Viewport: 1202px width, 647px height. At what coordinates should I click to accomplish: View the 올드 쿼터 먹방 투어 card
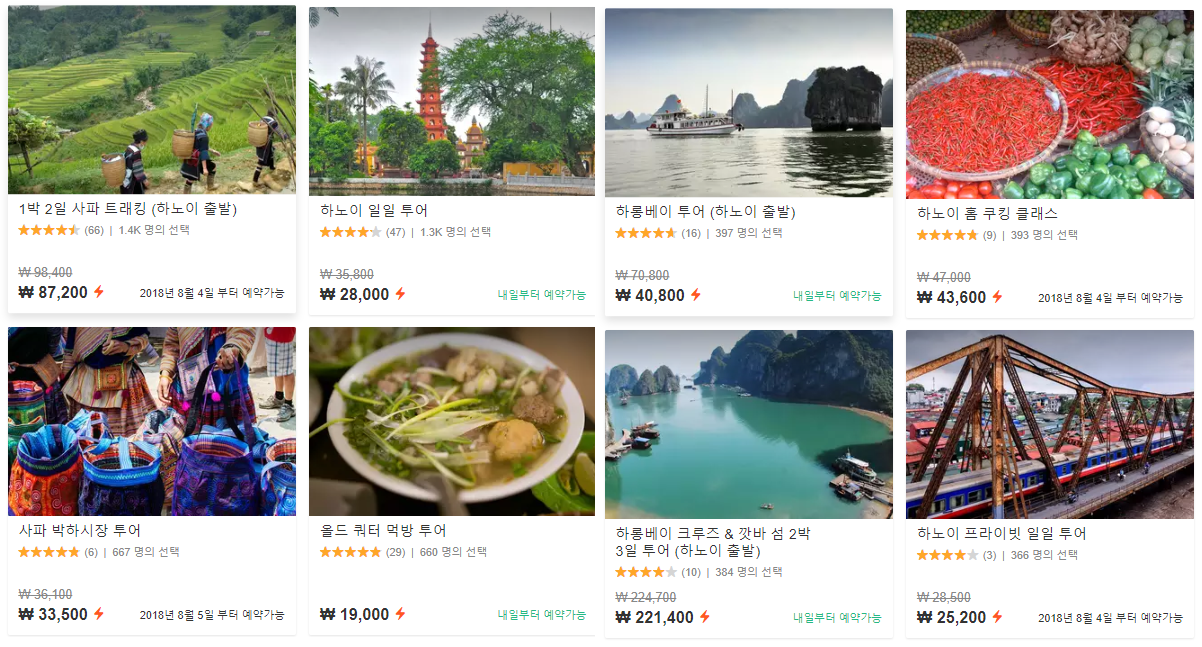[x=451, y=481]
